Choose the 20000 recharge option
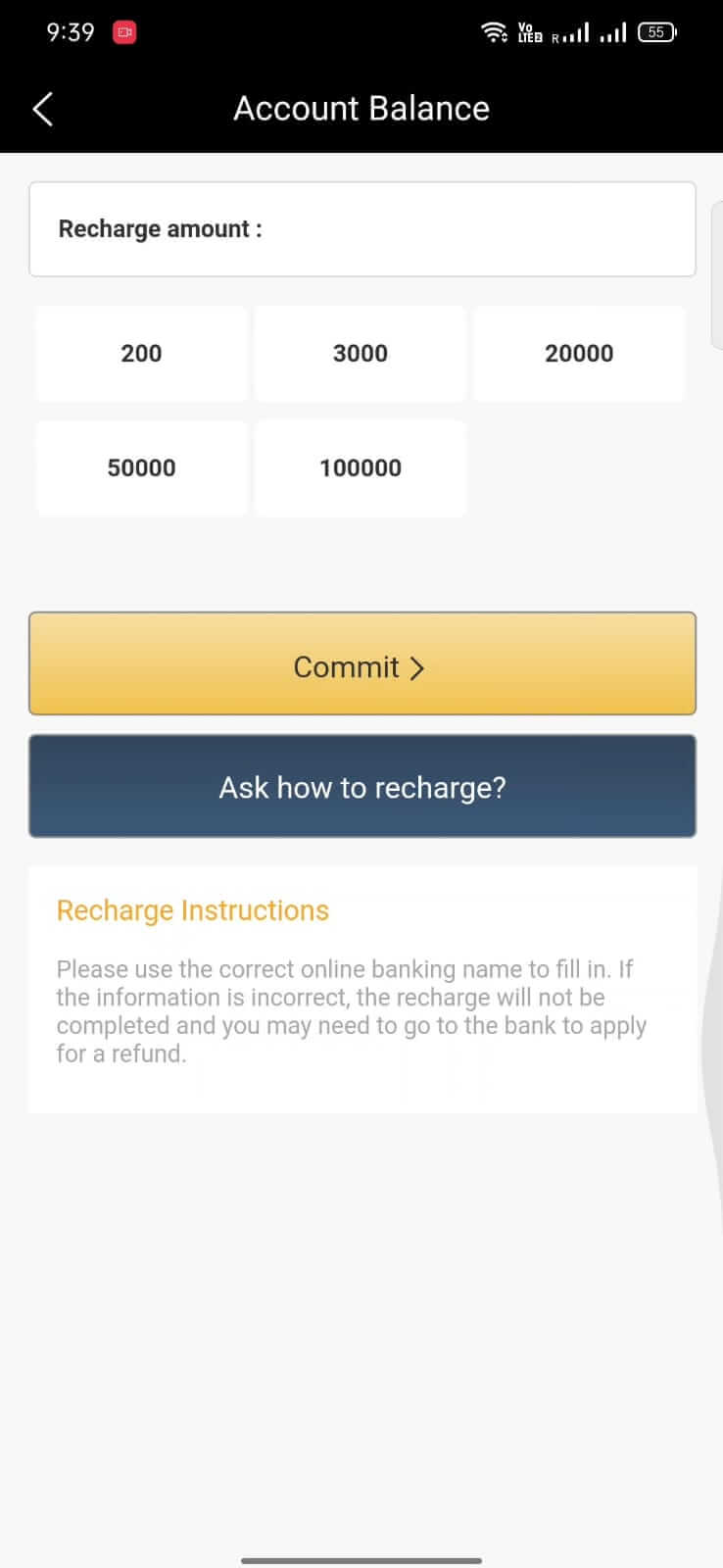The width and height of the screenshot is (723, 1568). (578, 354)
